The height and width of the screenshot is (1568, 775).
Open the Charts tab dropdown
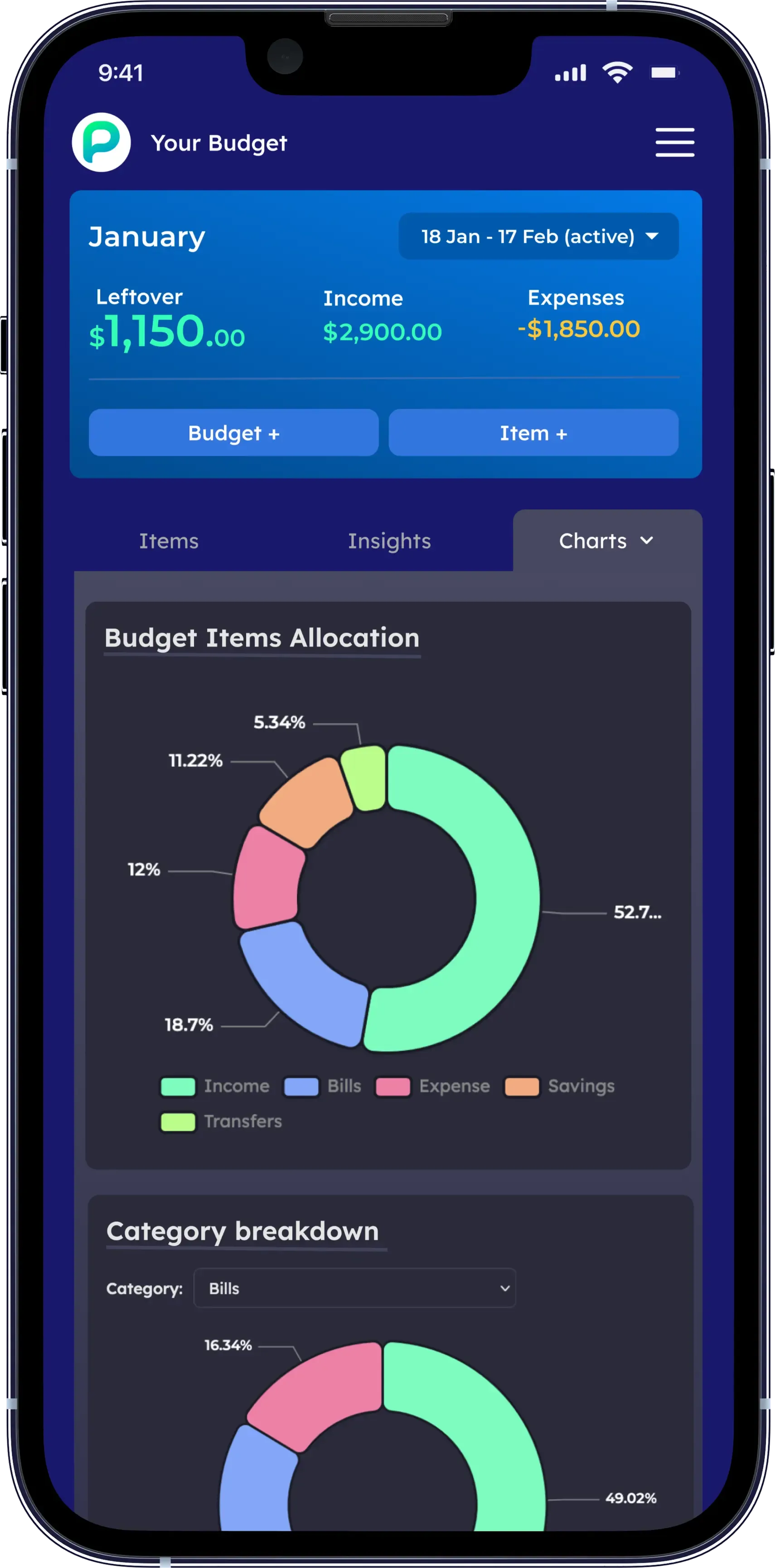pos(606,541)
